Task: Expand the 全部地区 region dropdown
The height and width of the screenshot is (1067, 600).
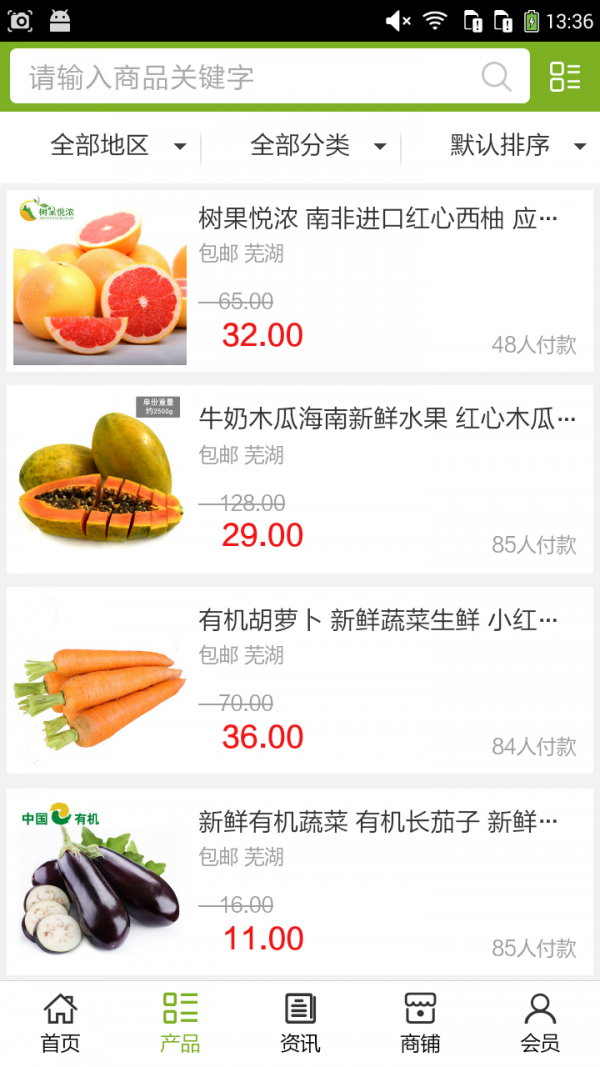Action: pos(118,146)
